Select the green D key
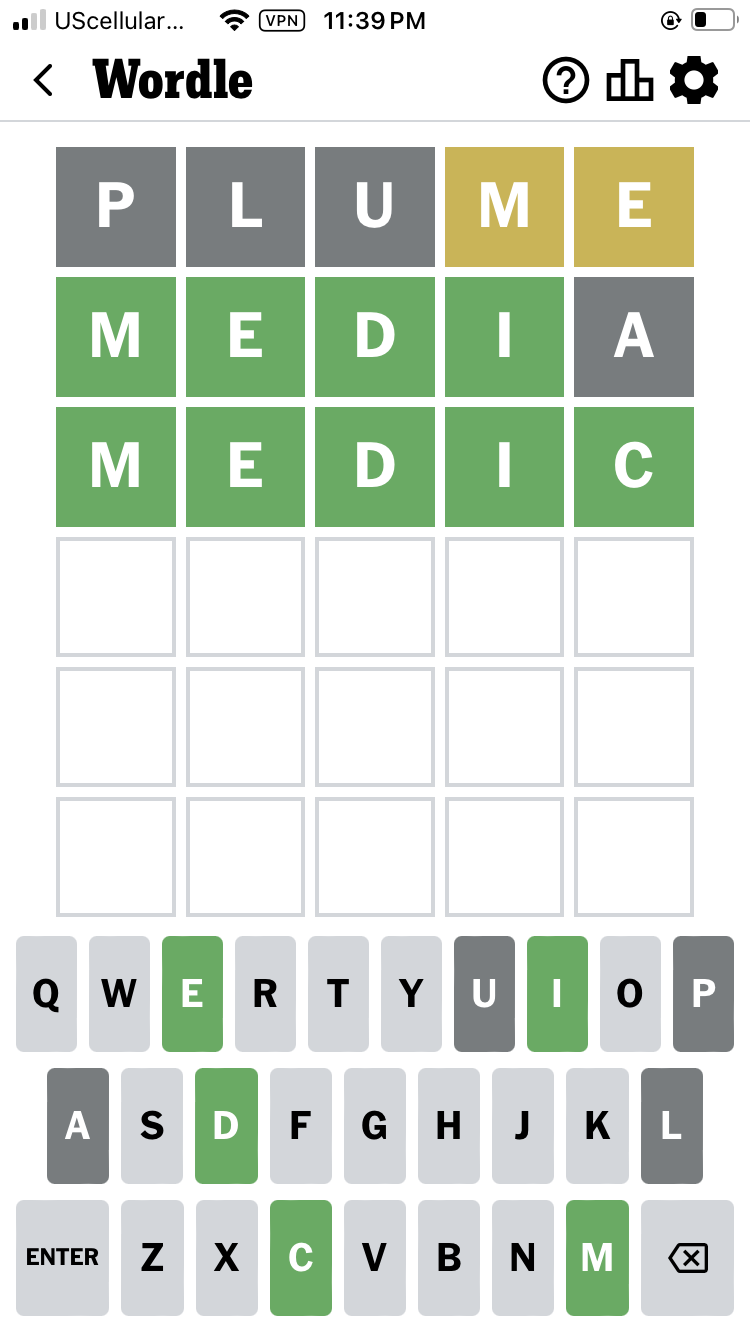Image resolution: width=750 pixels, height=1334 pixels. click(x=226, y=1126)
